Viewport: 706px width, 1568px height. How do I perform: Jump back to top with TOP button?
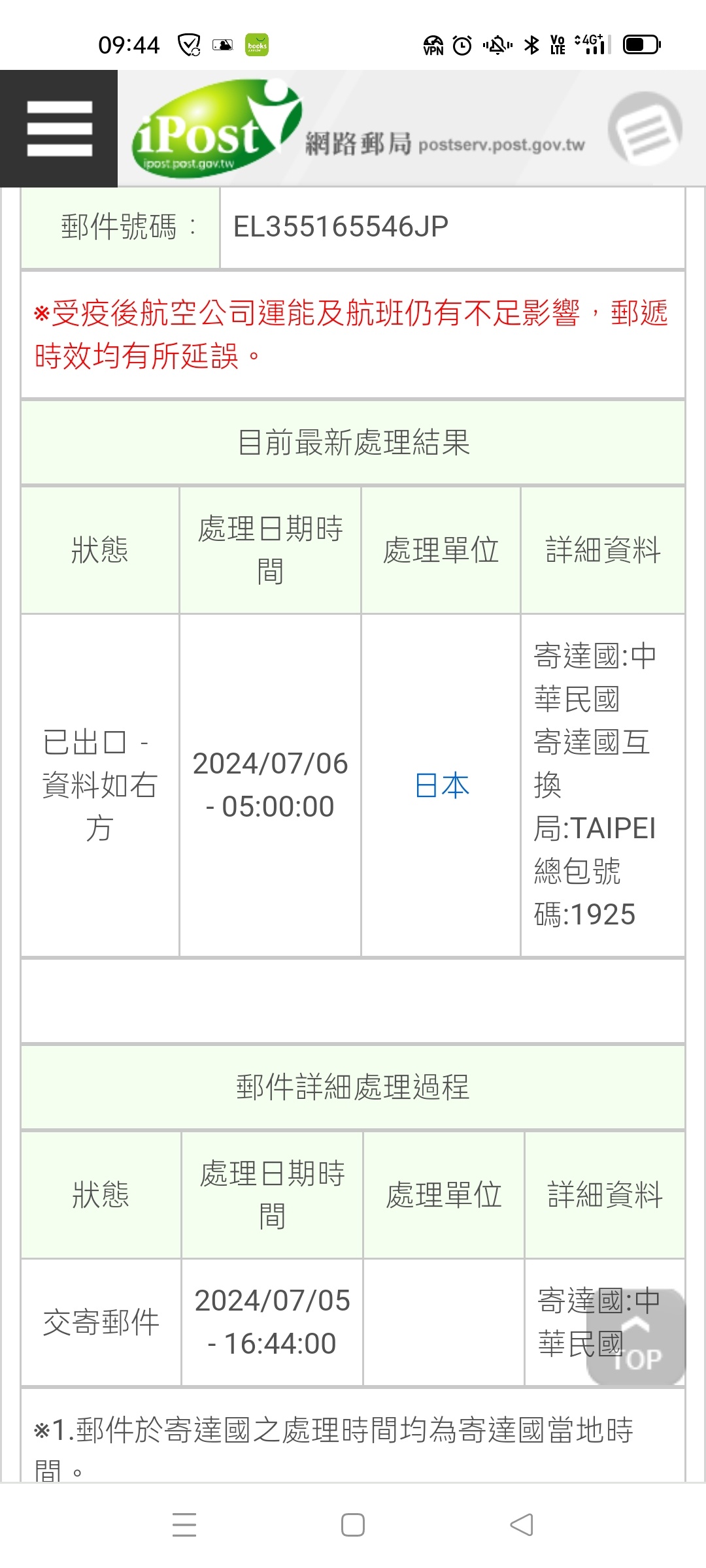tap(635, 1337)
